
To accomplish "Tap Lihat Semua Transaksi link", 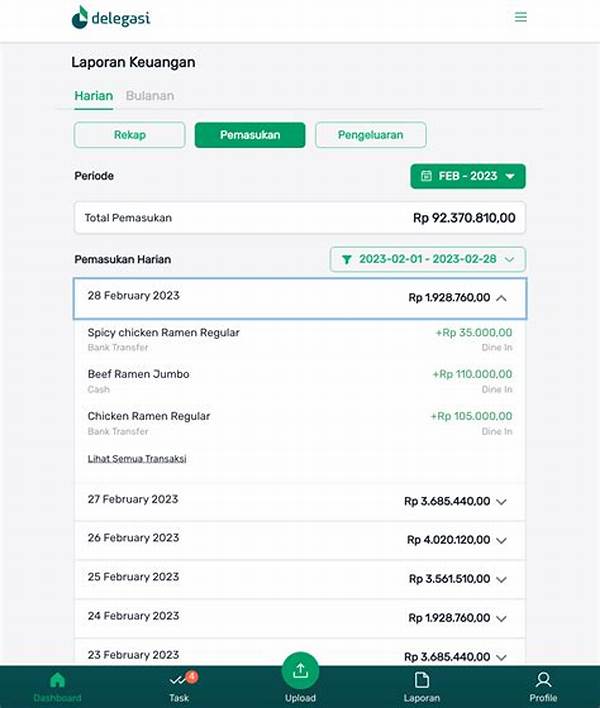I will click(137, 459).
